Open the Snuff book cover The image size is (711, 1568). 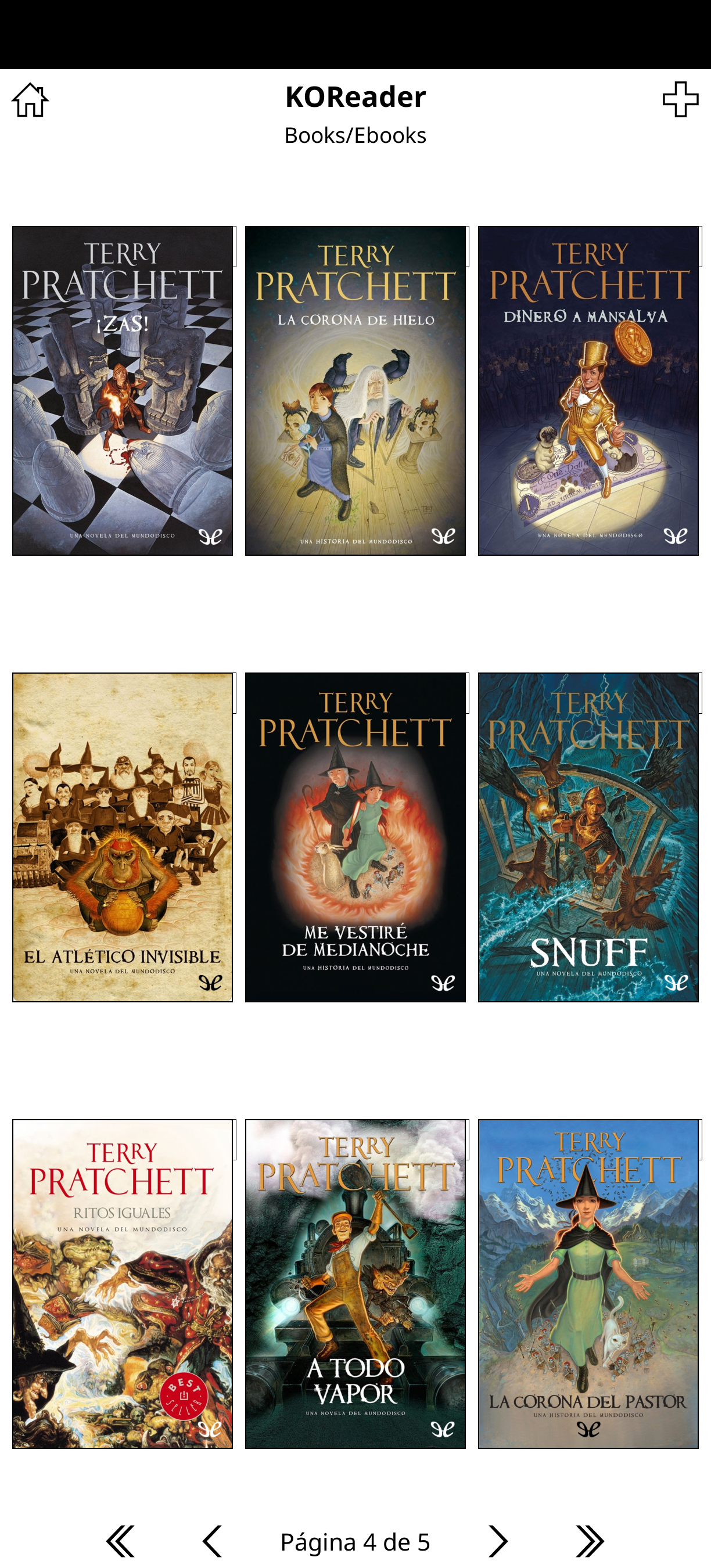tap(587, 837)
